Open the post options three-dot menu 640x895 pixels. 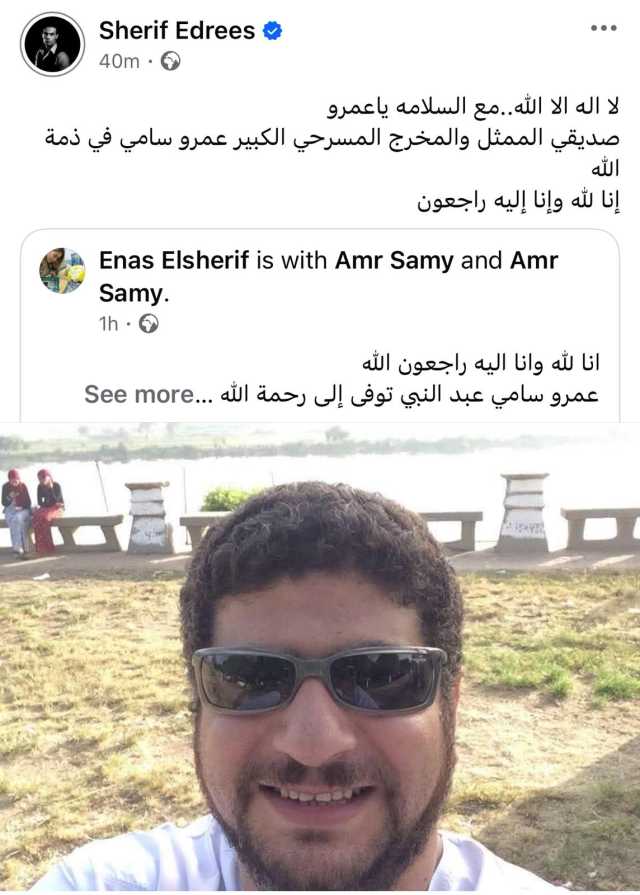603,28
